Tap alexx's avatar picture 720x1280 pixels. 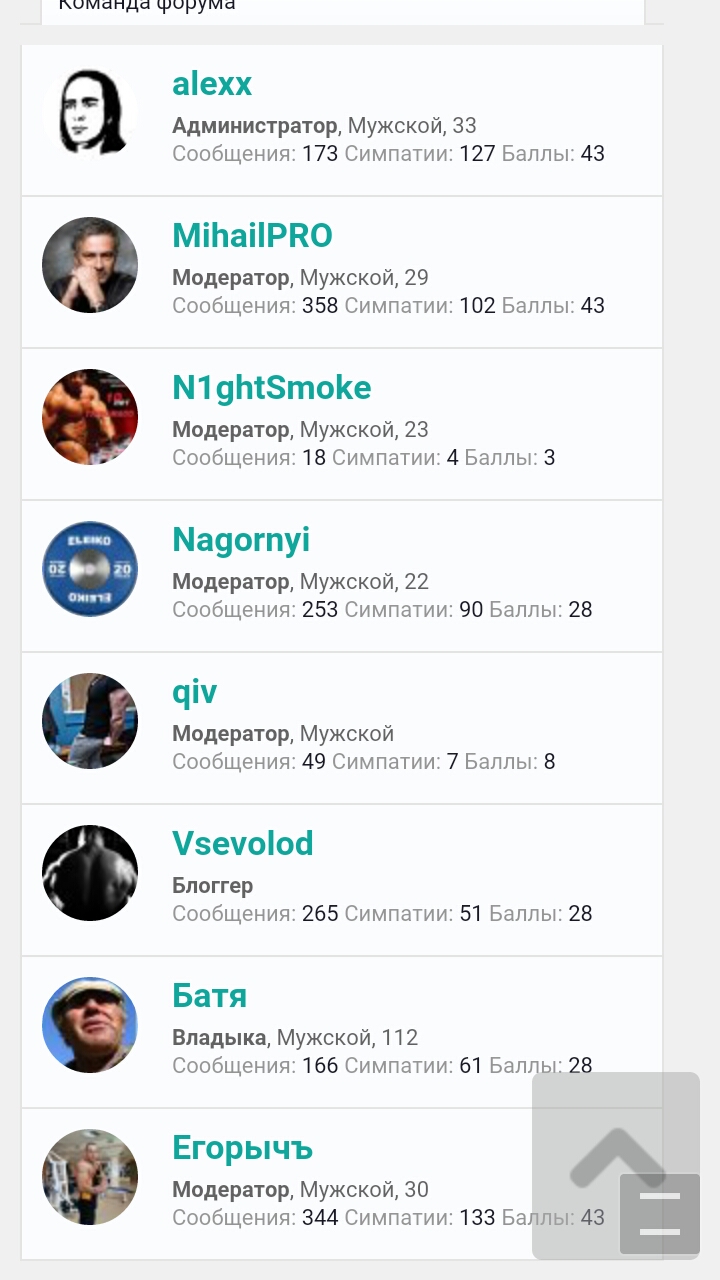[90, 113]
